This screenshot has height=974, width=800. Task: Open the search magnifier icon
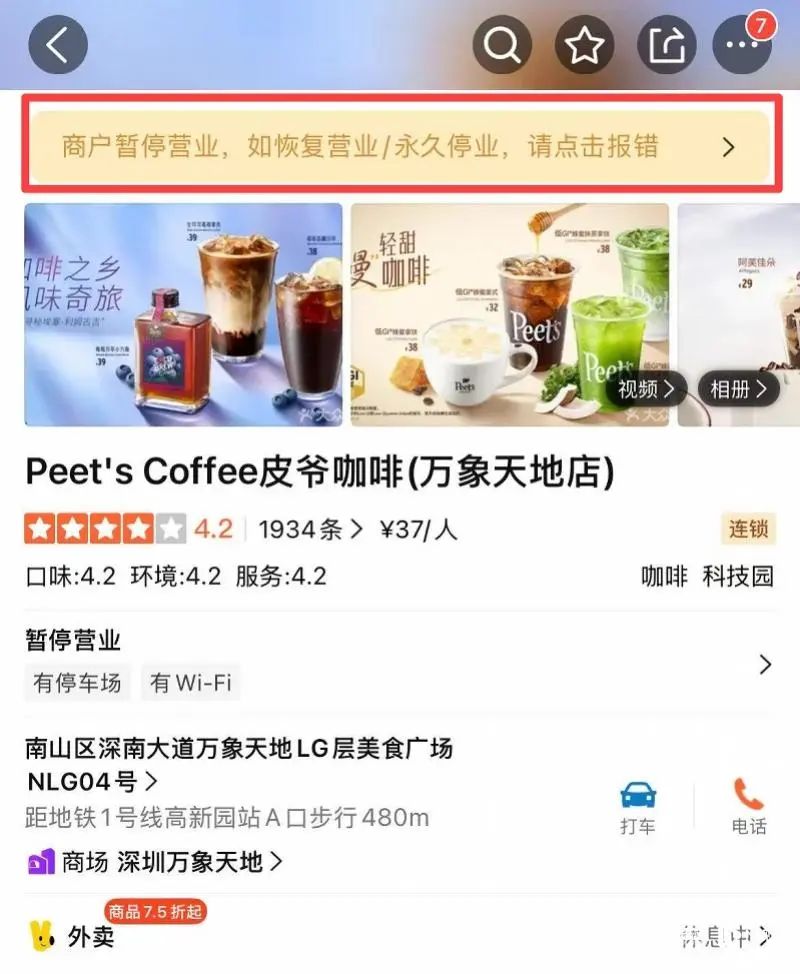click(x=502, y=44)
